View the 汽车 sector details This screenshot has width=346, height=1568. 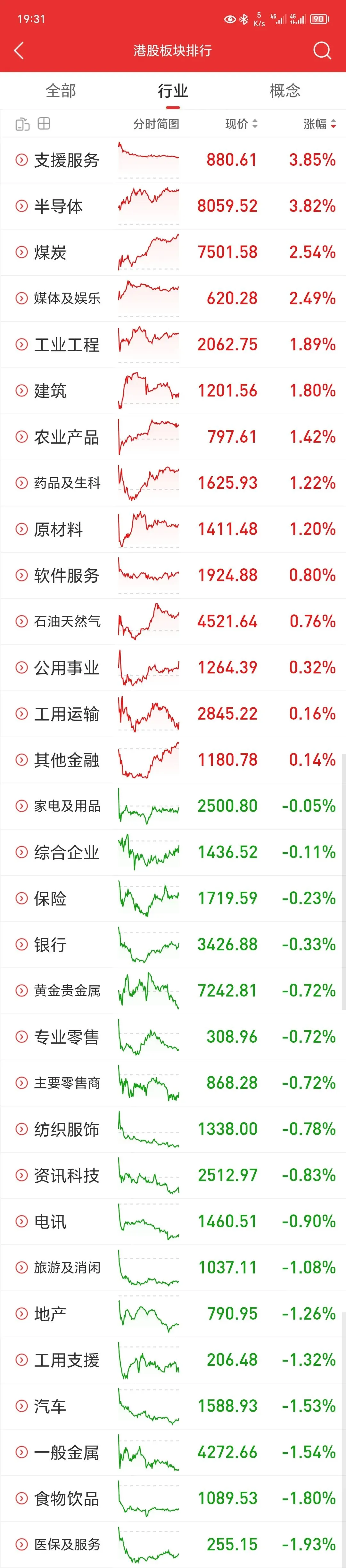coord(173,1406)
